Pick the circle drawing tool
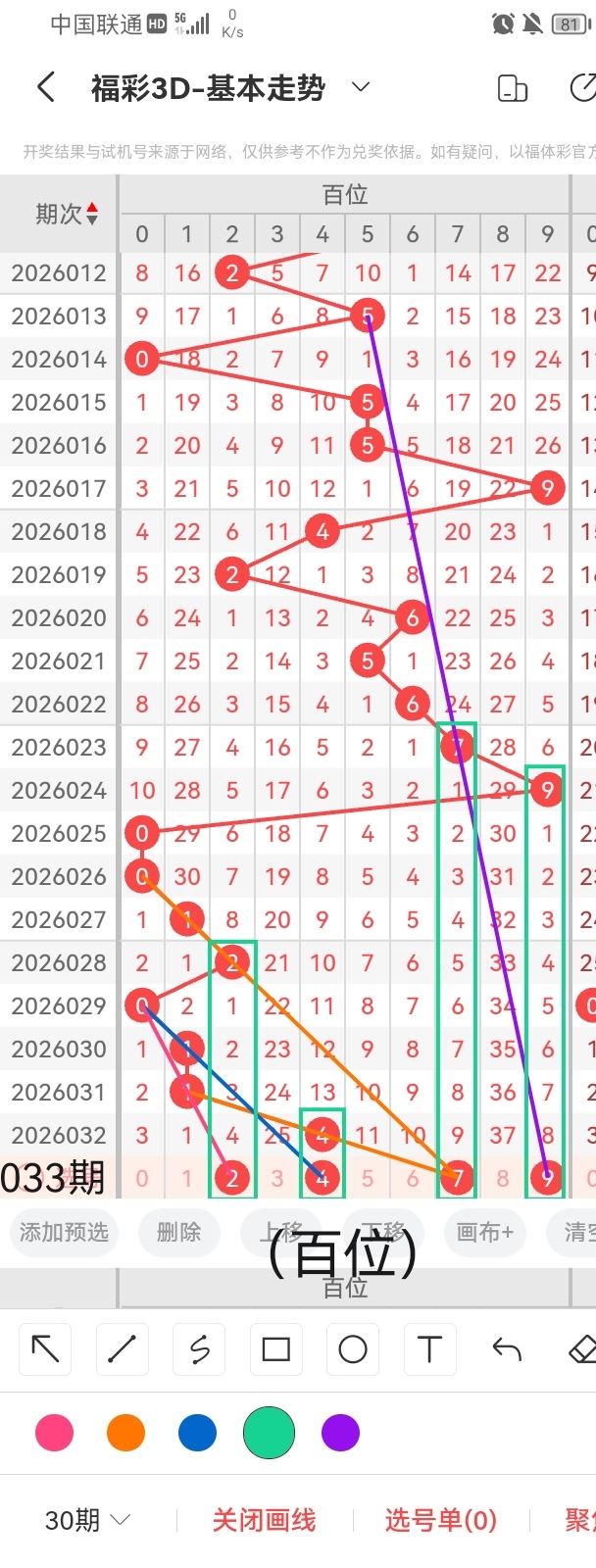 pos(353,1349)
